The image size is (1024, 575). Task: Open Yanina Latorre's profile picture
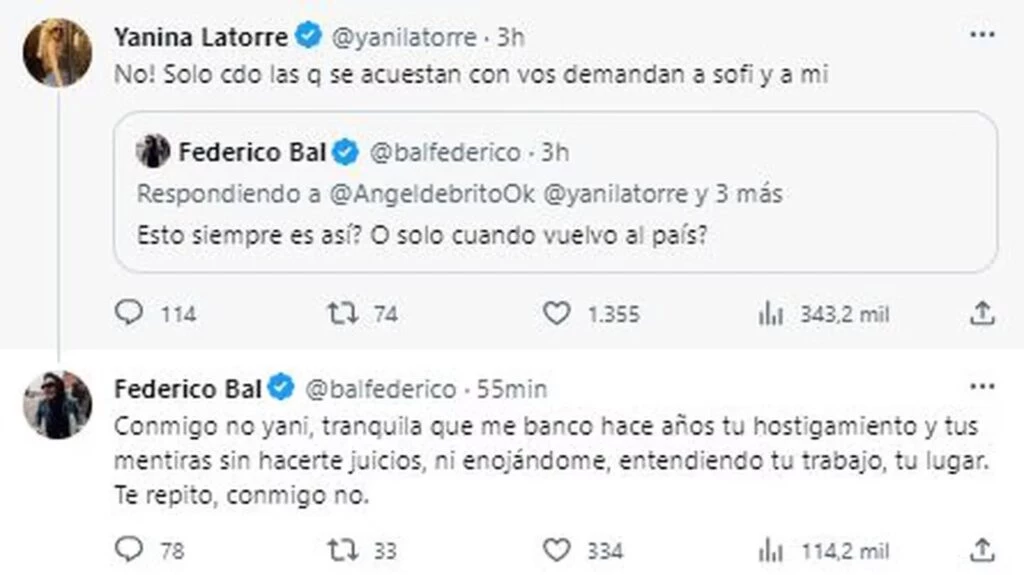coord(58,52)
